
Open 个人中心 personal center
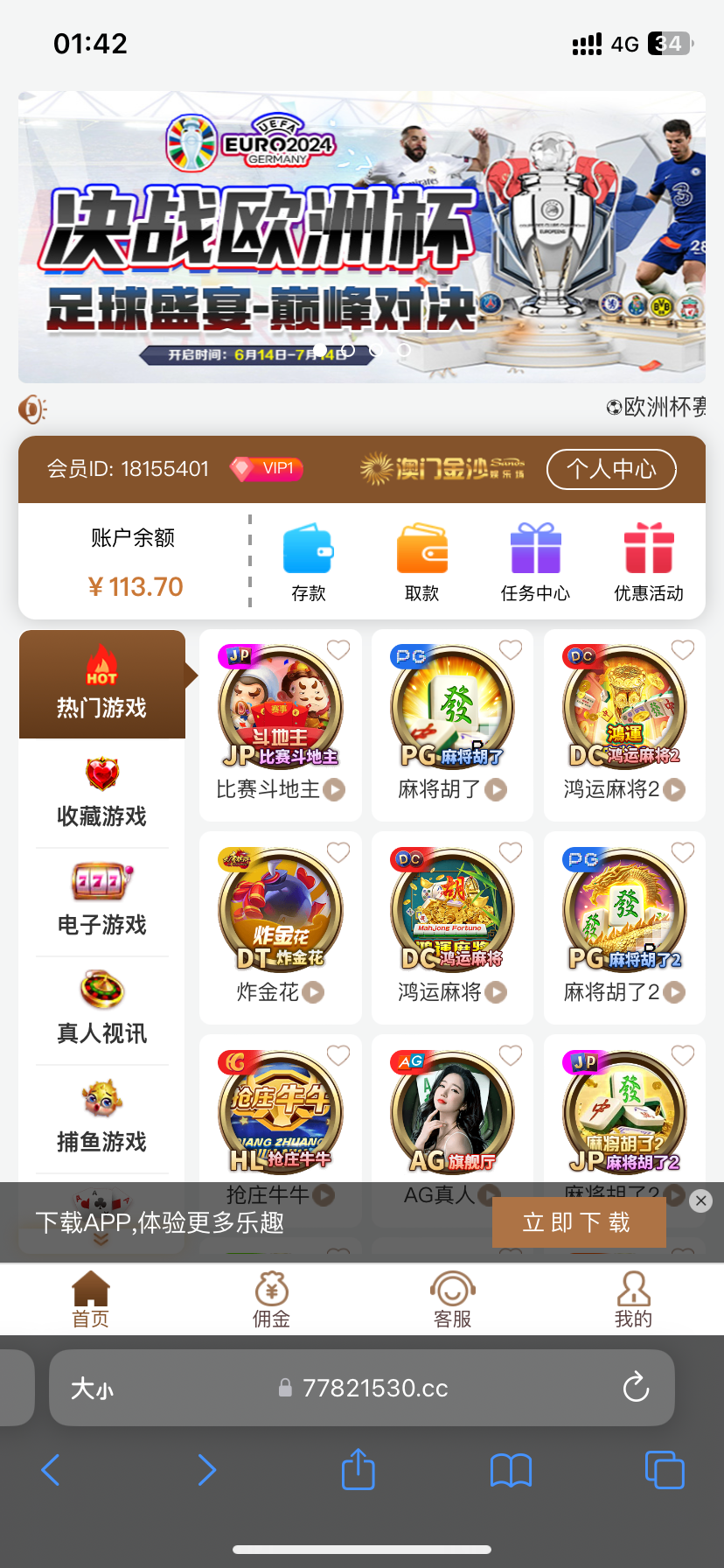[x=611, y=469]
